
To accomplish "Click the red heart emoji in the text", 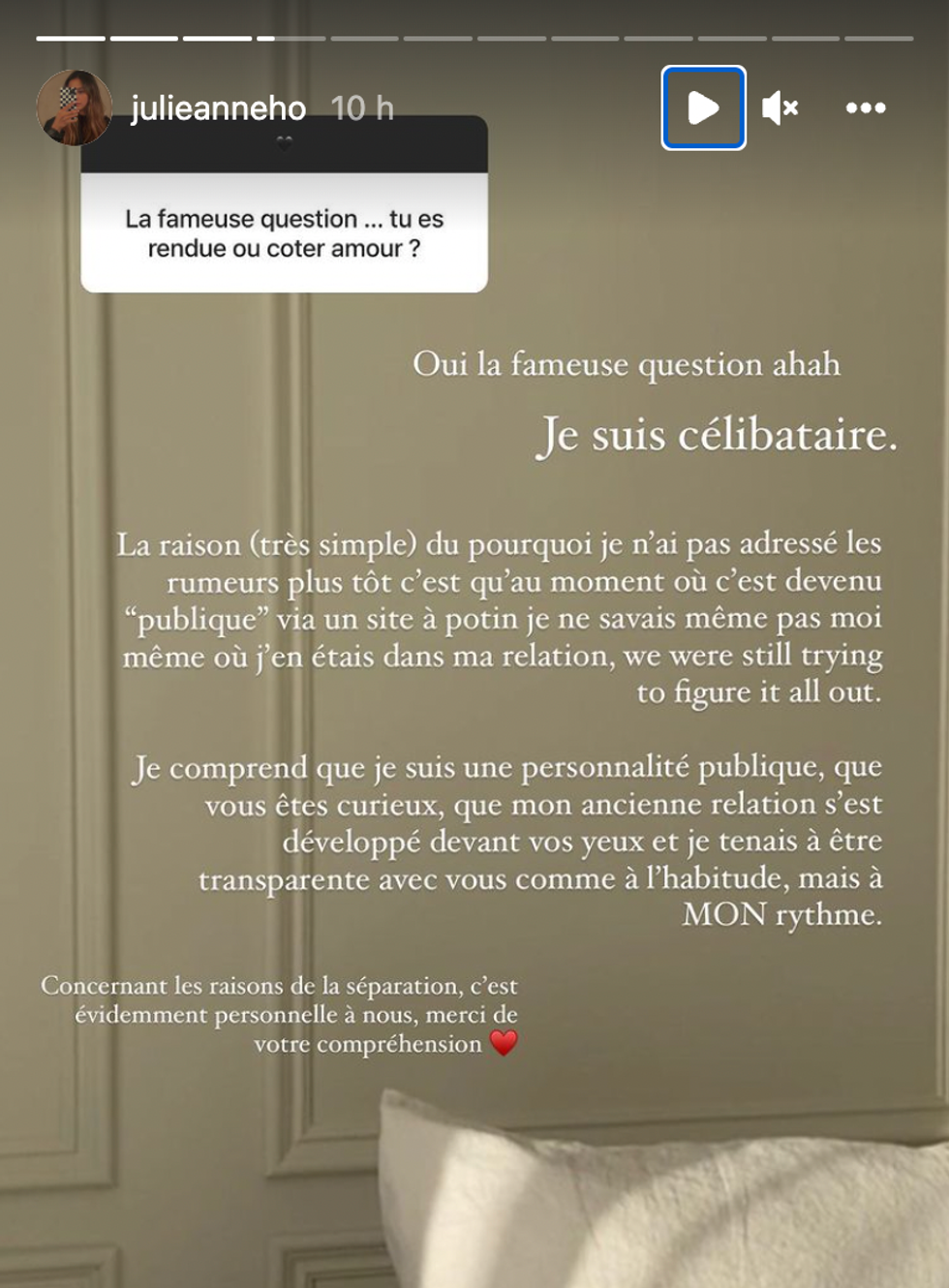I will coord(505,1043).
